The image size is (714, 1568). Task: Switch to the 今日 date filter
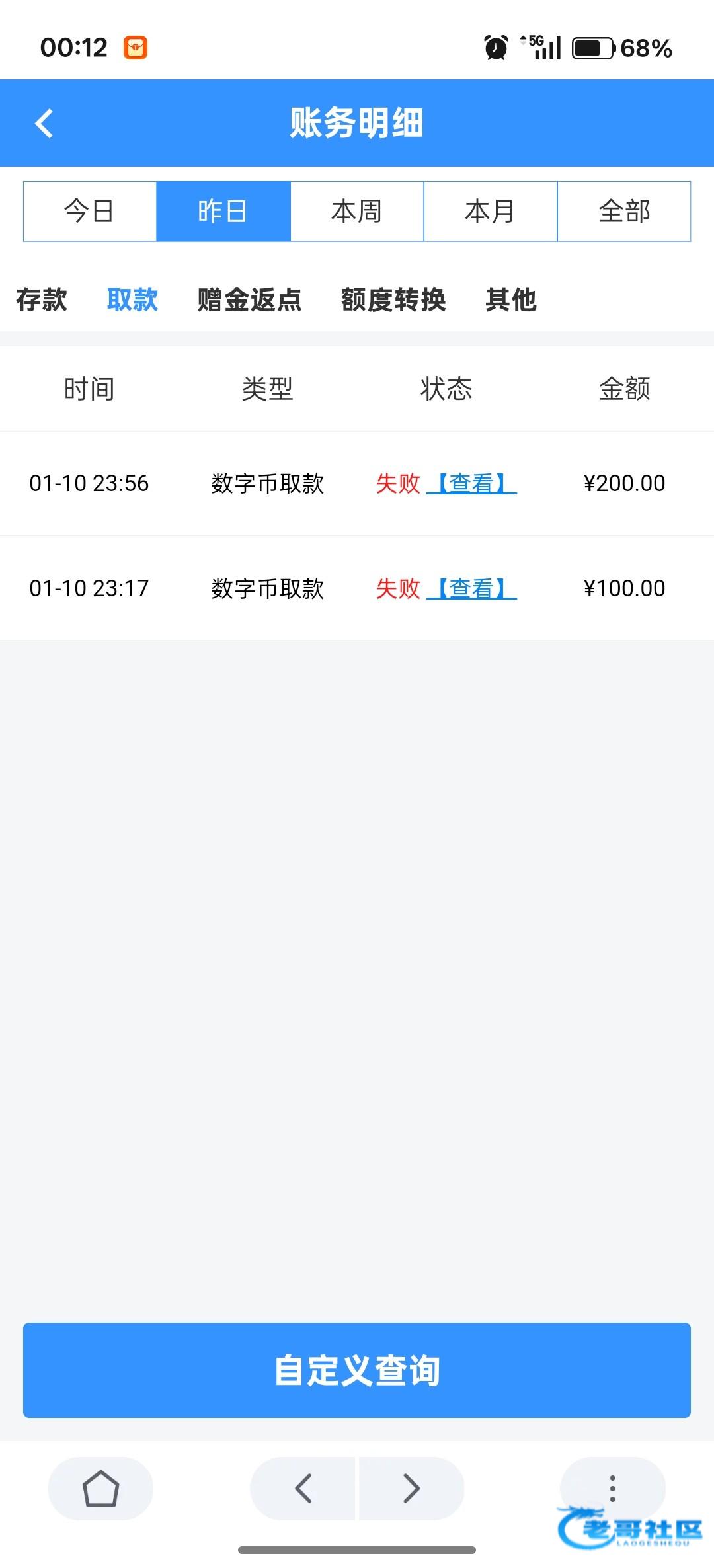pyautogui.click(x=90, y=212)
